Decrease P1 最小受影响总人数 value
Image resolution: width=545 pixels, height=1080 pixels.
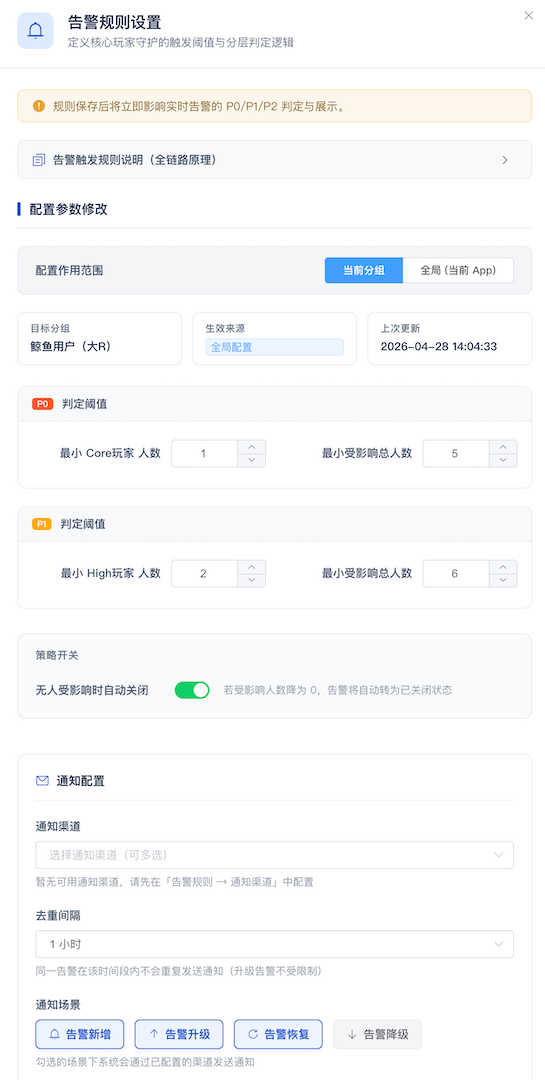pyautogui.click(x=503, y=580)
